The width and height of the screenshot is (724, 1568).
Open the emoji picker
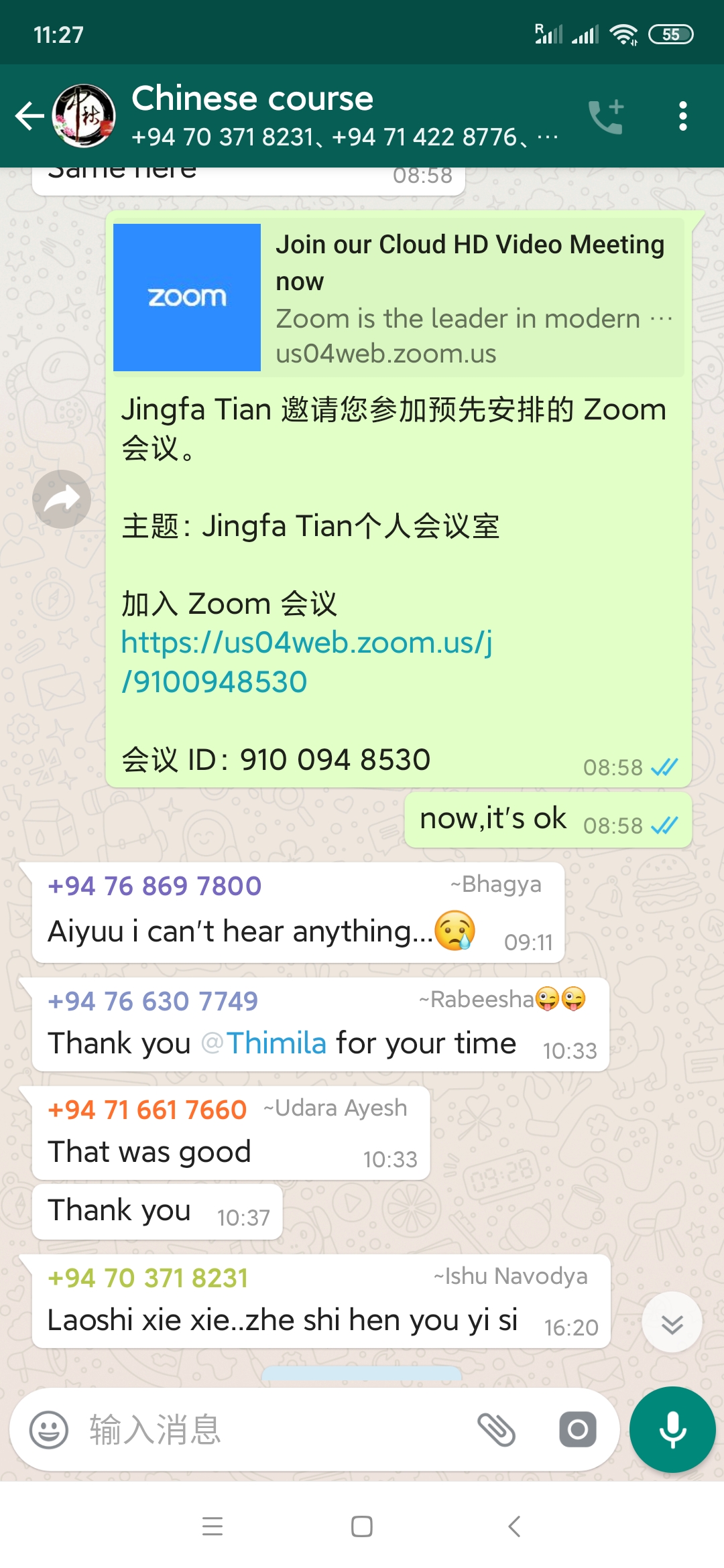click(x=49, y=1430)
